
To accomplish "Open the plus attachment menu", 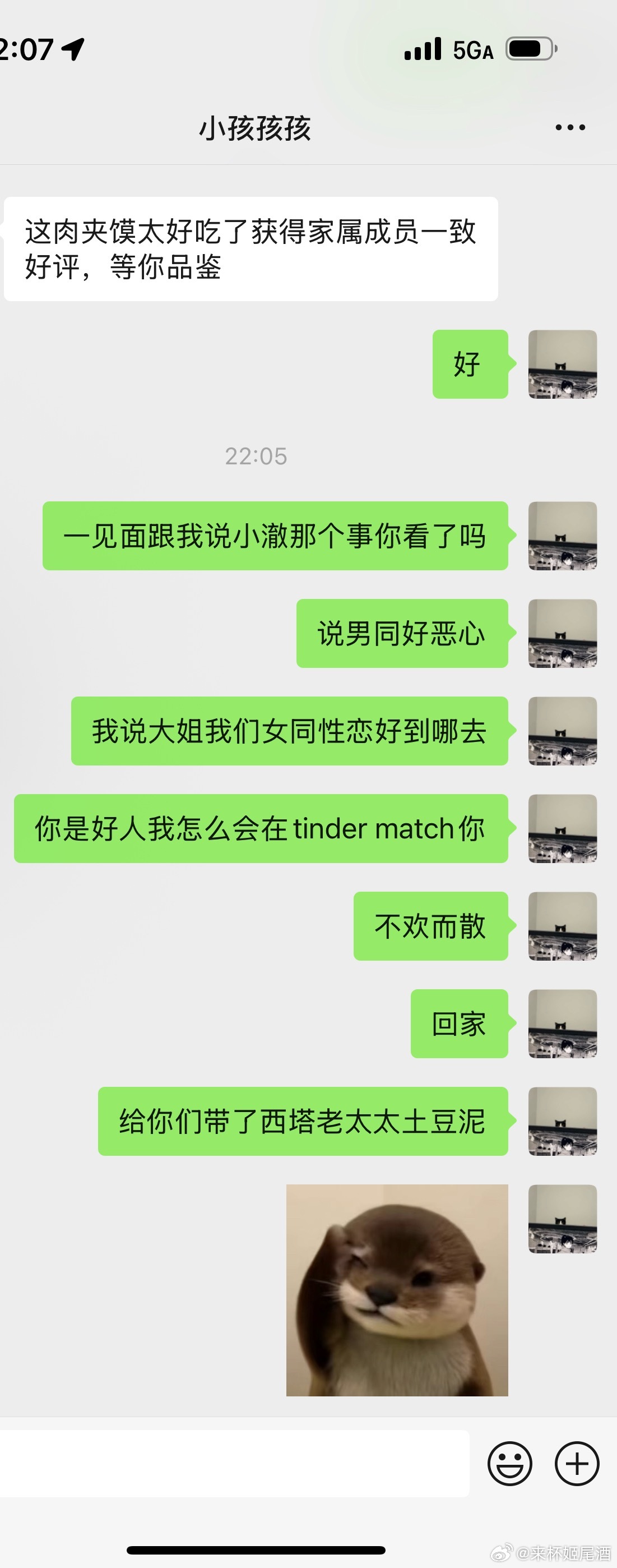I will pyautogui.click(x=576, y=1463).
